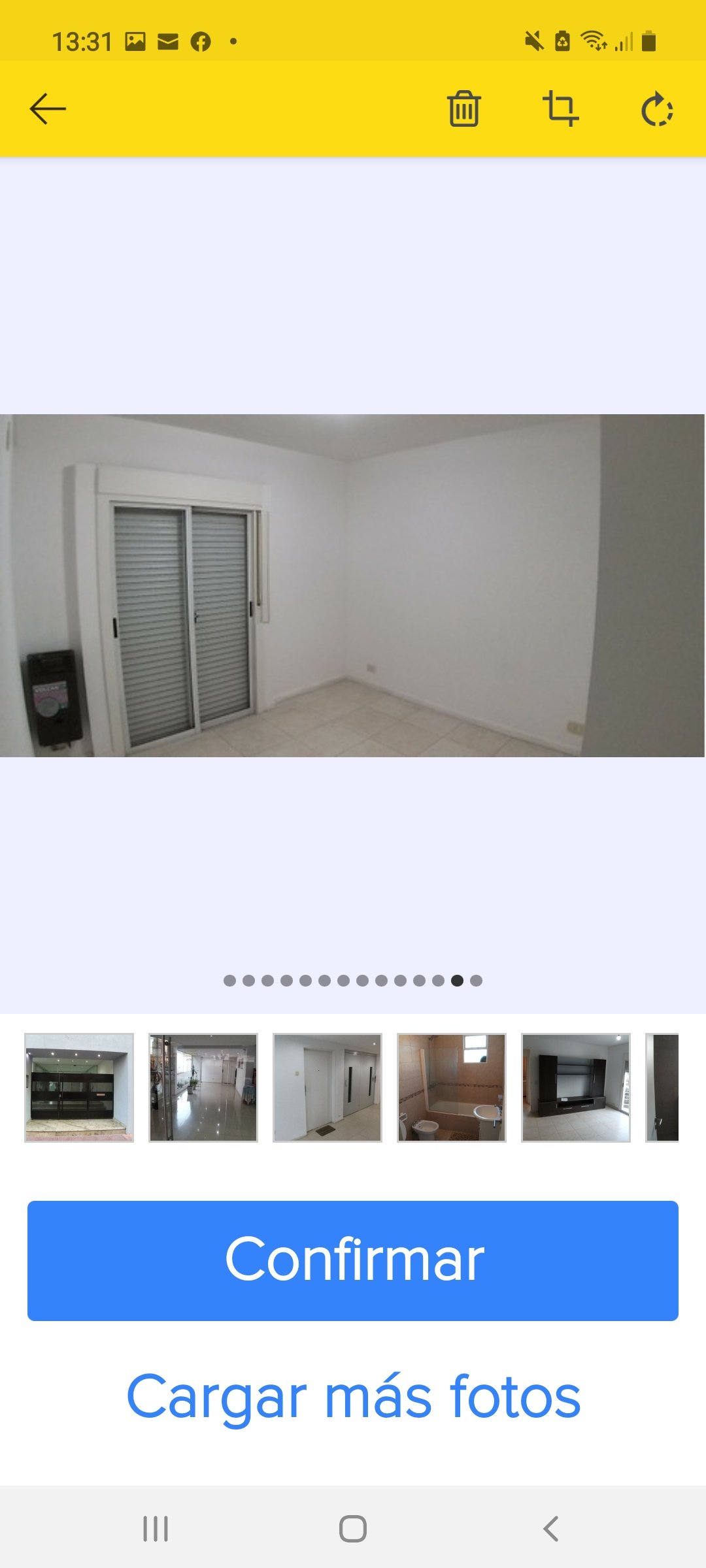The height and width of the screenshot is (1568, 706).
Task: Go back using the top arrow
Action: coord(48,108)
